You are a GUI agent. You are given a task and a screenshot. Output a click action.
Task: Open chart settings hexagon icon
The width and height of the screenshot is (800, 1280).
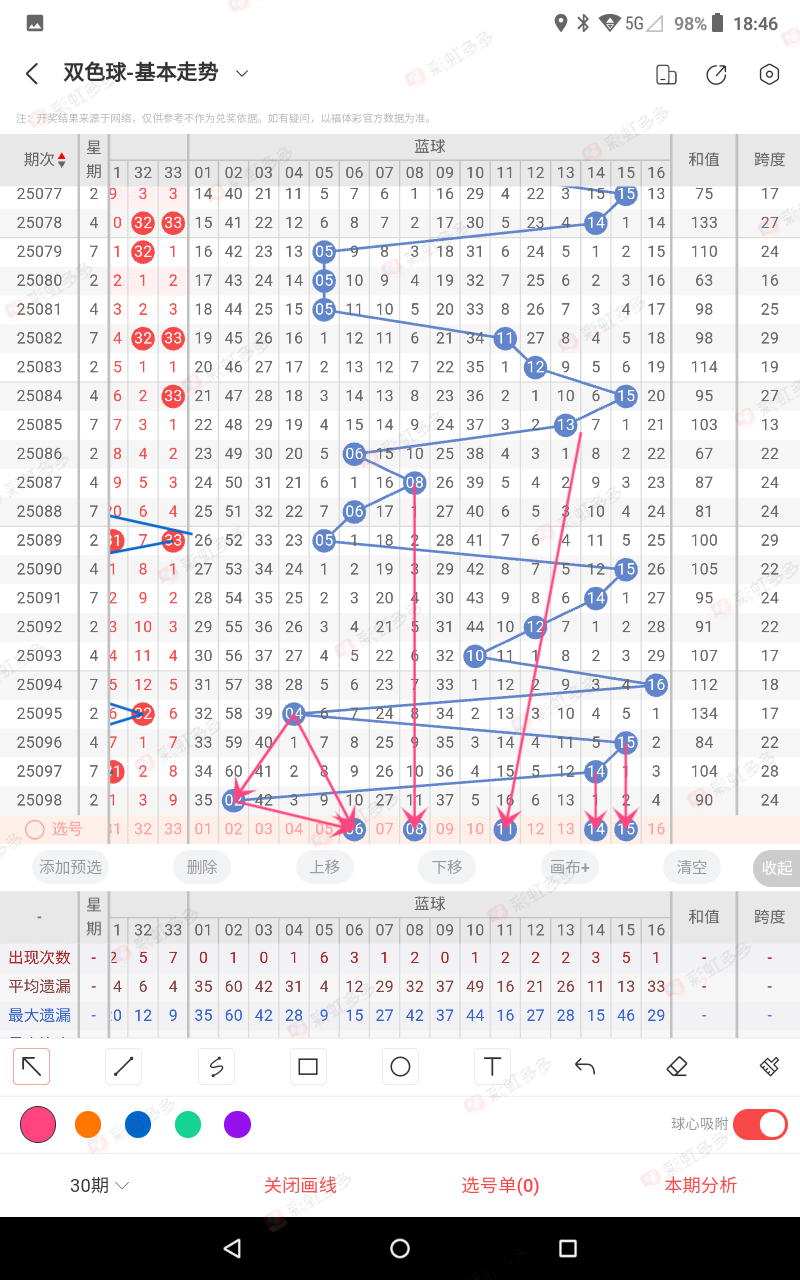(x=768, y=74)
